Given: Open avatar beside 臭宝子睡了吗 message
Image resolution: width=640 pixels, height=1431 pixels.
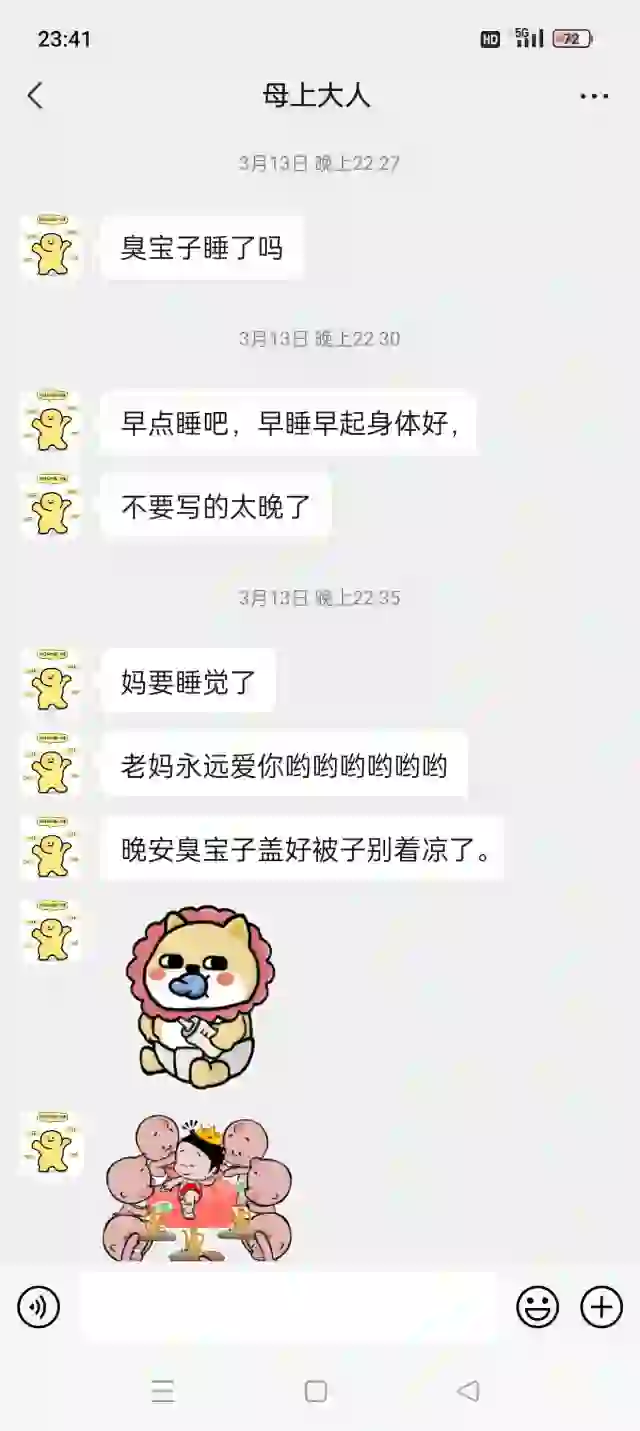Looking at the screenshot, I should tap(51, 246).
